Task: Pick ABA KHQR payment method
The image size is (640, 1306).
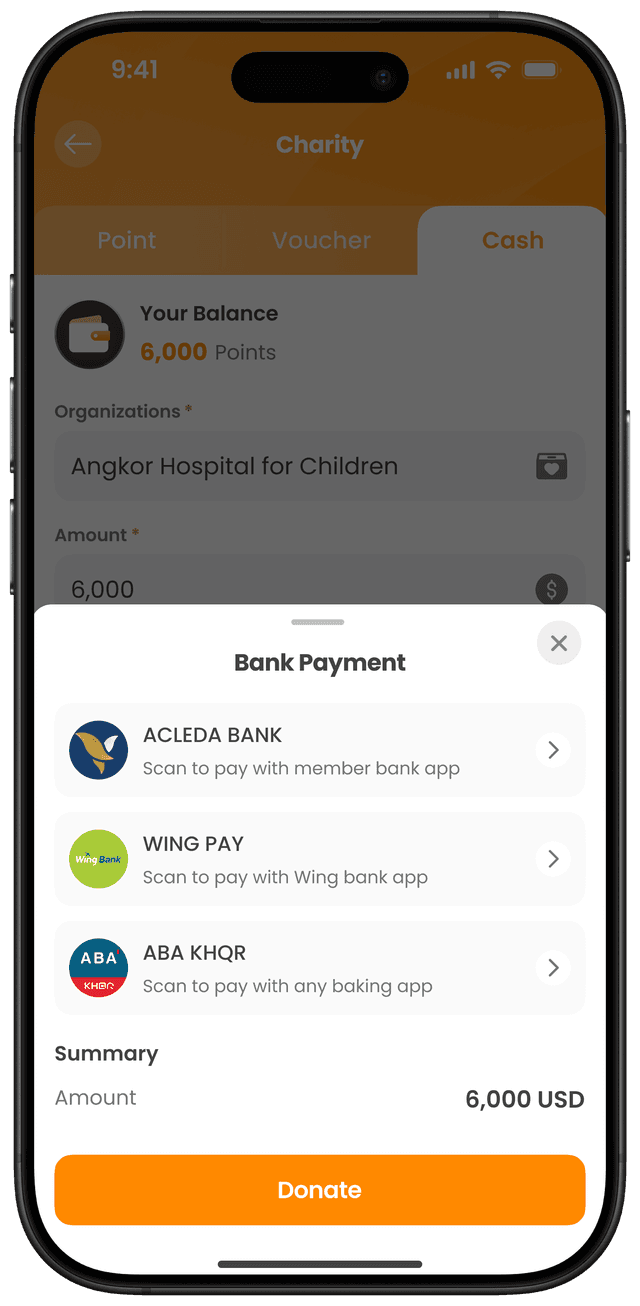Action: (x=319, y=968)
